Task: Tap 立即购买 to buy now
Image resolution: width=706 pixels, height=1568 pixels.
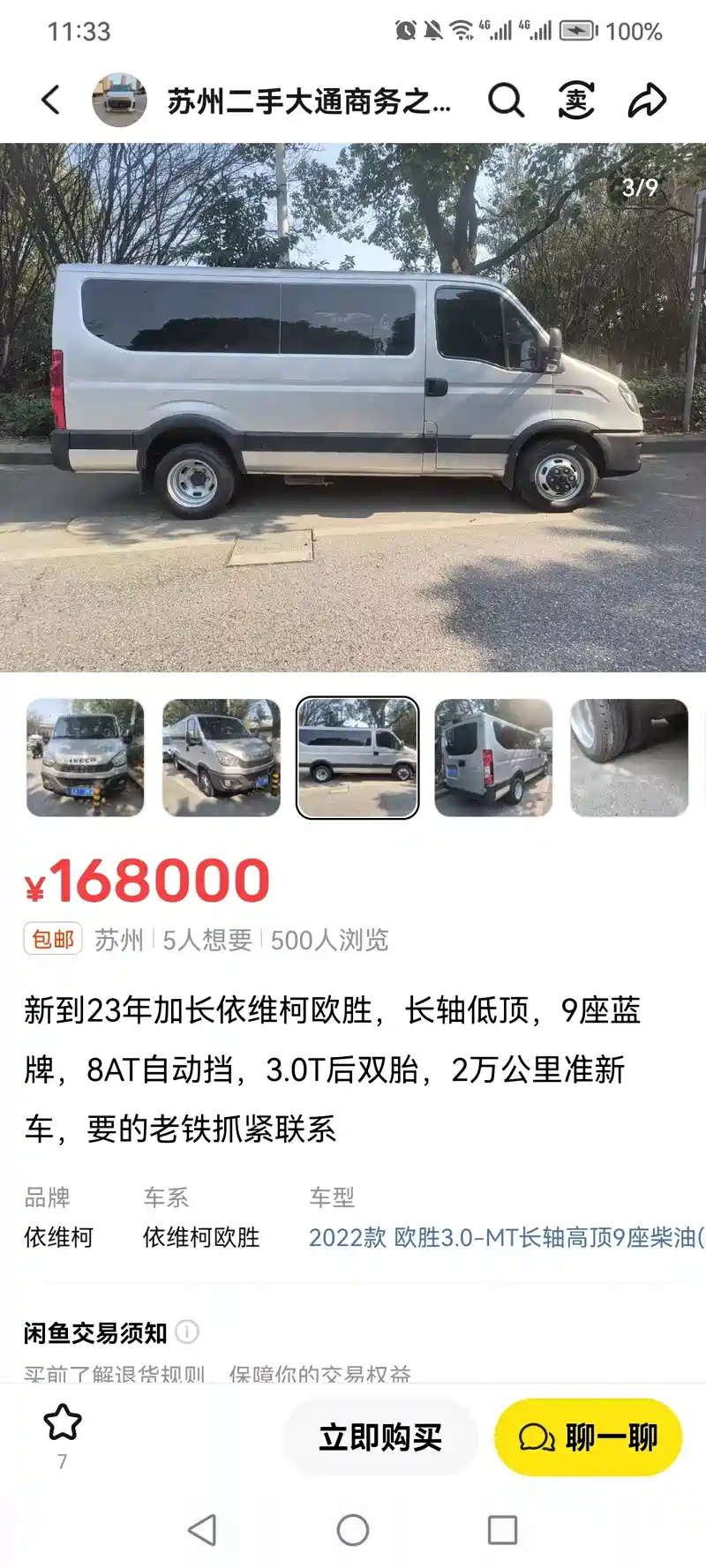Action: pyautogui.click(x=380, y=1437)
